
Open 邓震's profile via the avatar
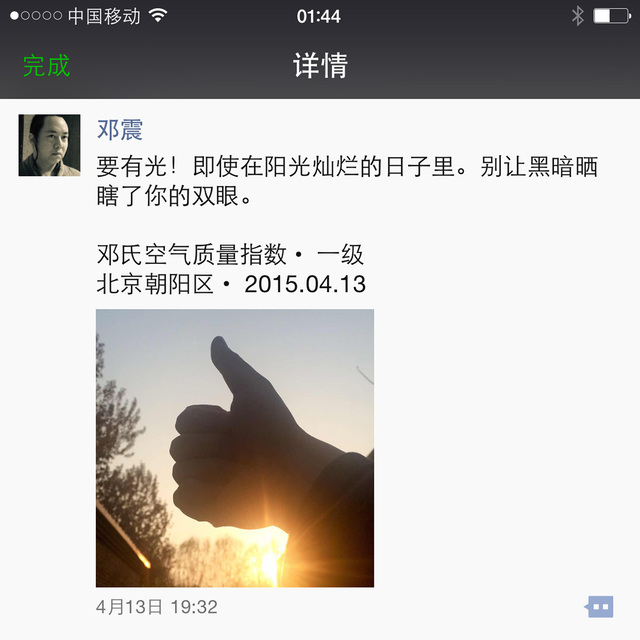[x=49, y=145]
